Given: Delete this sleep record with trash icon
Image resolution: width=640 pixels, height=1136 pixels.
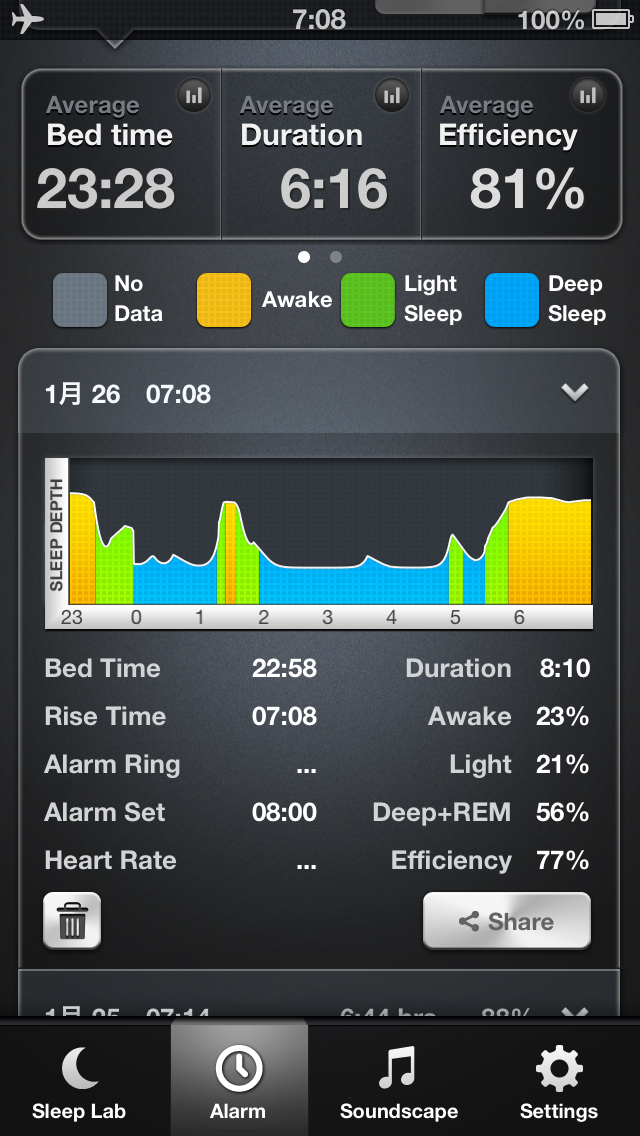Looking at the screenshot, I should 72,921.
